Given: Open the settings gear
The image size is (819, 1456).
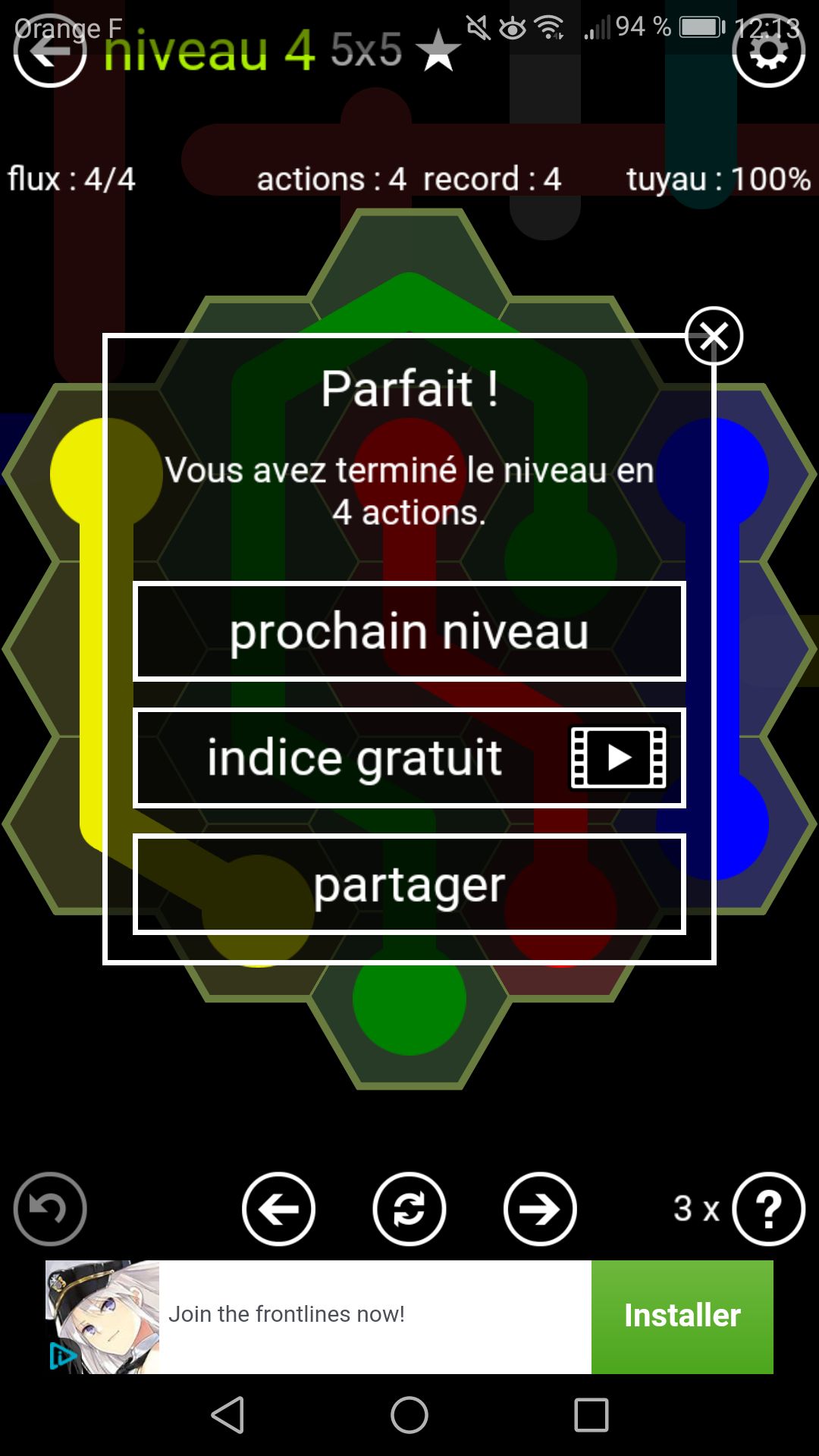Looking at the screenshot, I should point(768,52).
